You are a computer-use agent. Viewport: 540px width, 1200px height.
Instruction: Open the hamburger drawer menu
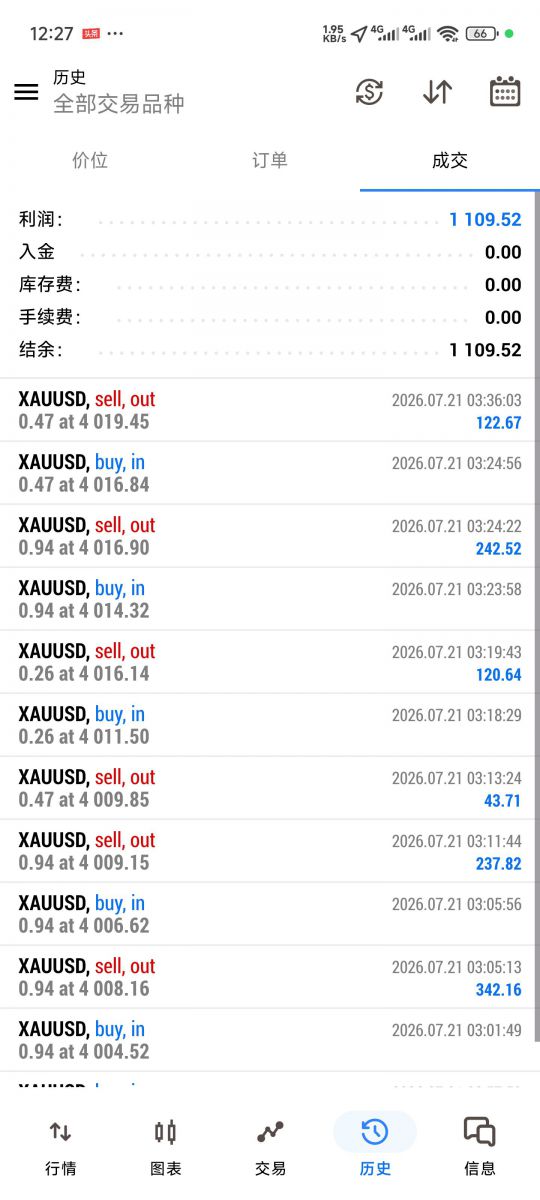(x=26, y=92)
